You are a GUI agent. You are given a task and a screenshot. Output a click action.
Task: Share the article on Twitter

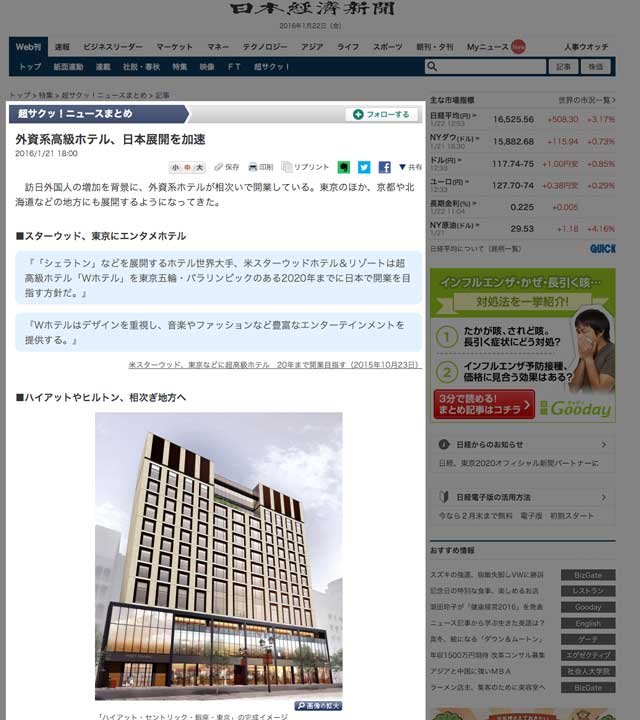click(364, 168)
